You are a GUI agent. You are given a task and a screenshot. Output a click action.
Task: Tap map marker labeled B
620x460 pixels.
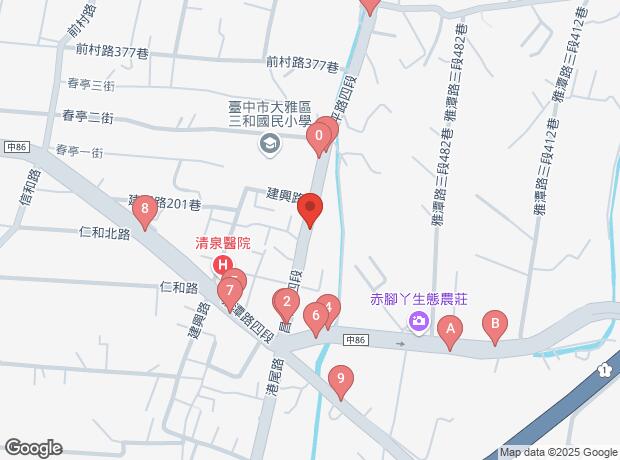click(x=493, y=325)
